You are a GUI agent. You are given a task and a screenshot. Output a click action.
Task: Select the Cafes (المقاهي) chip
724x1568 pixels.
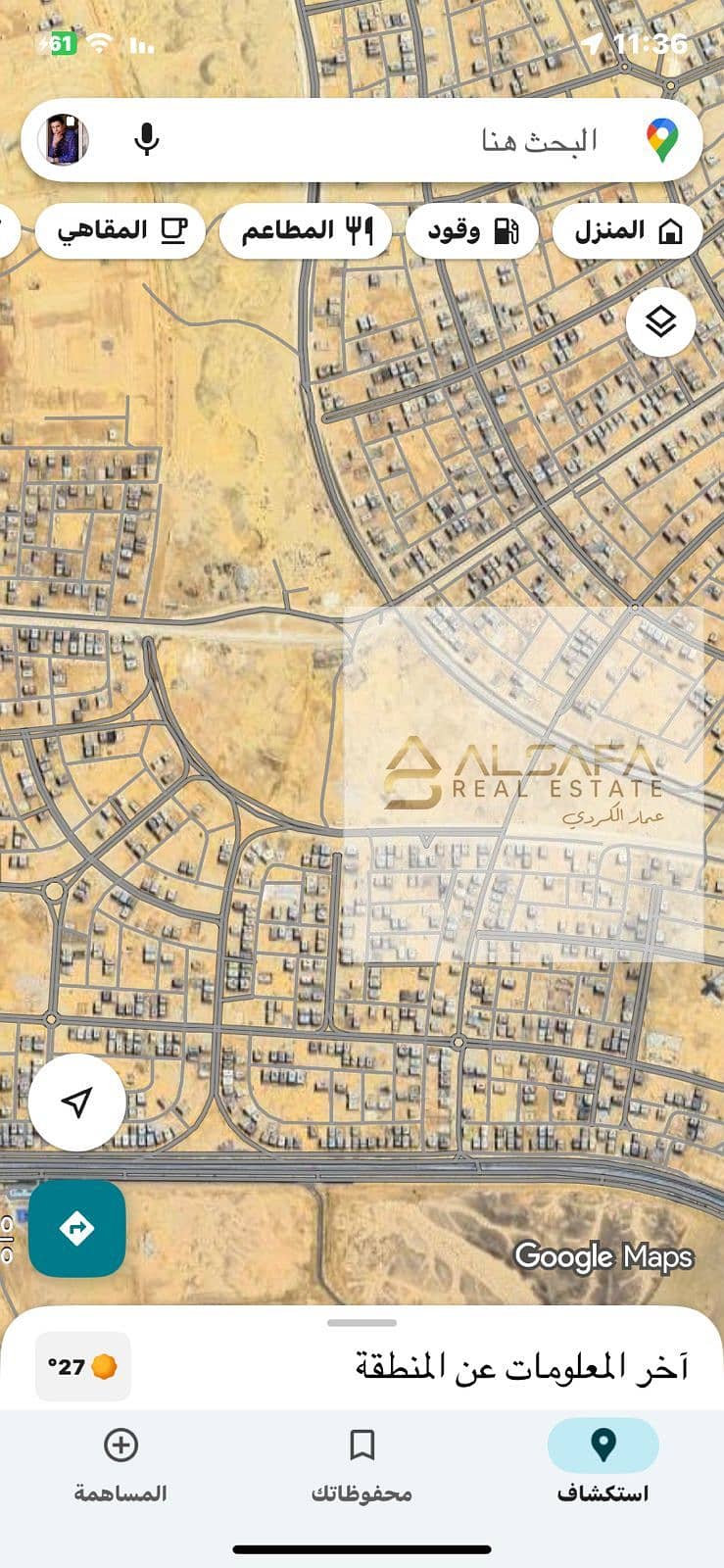(121, 231)
